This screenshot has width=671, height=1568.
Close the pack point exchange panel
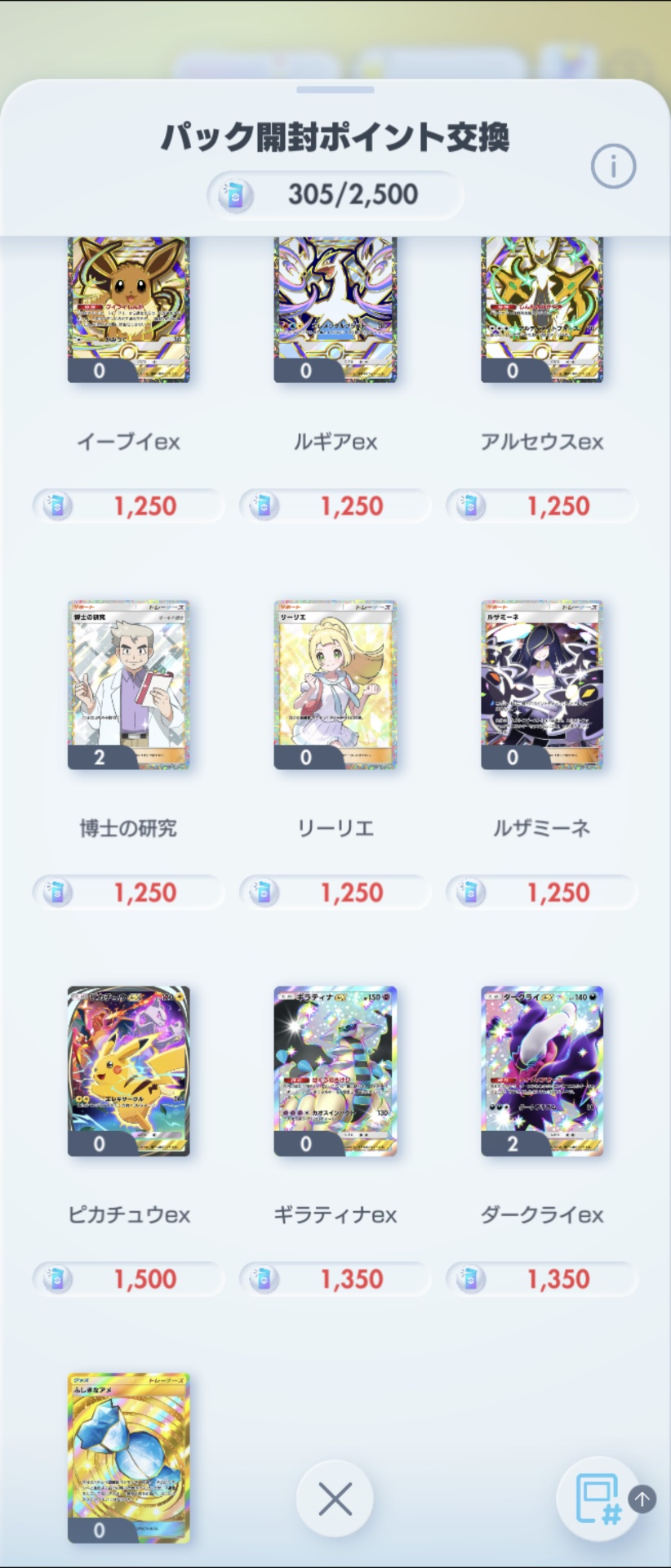point(335,1499)
